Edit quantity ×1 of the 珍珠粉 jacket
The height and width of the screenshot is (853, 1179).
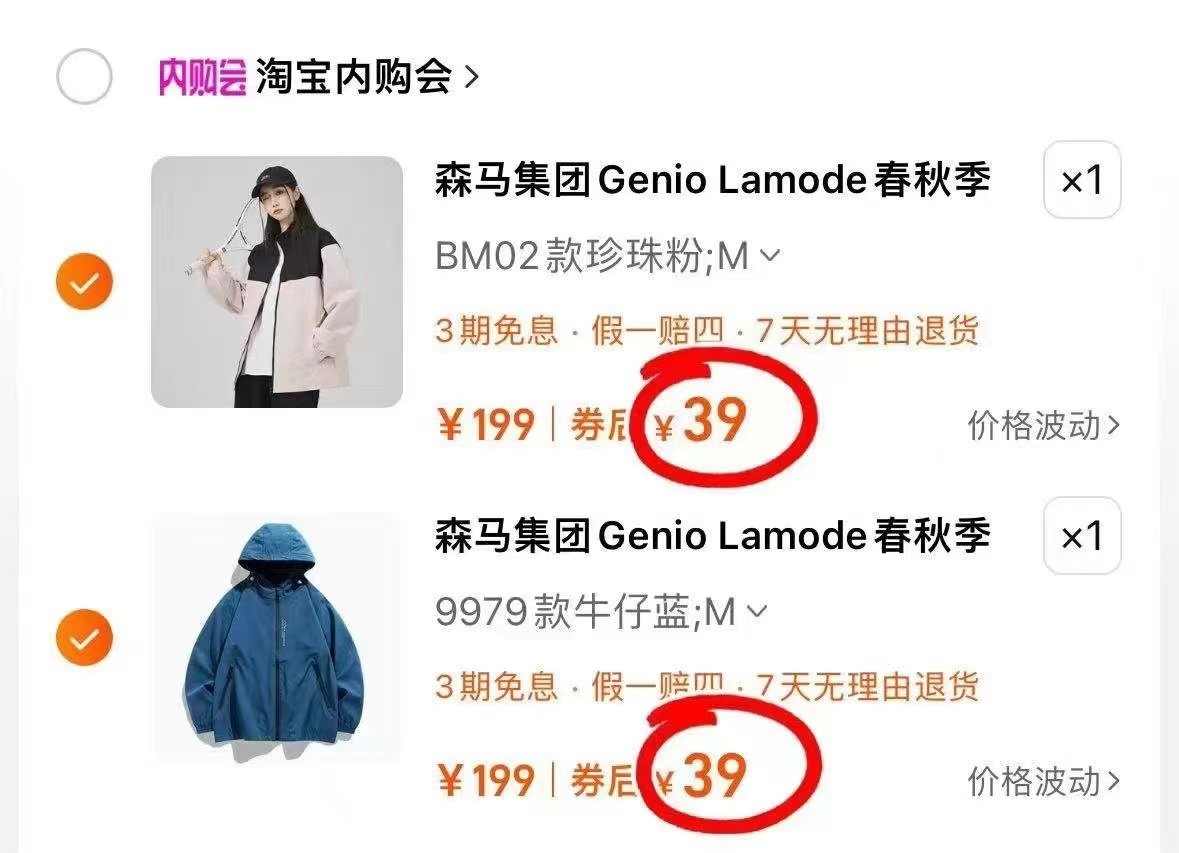pyautogui.click(x=1081, y=180)
